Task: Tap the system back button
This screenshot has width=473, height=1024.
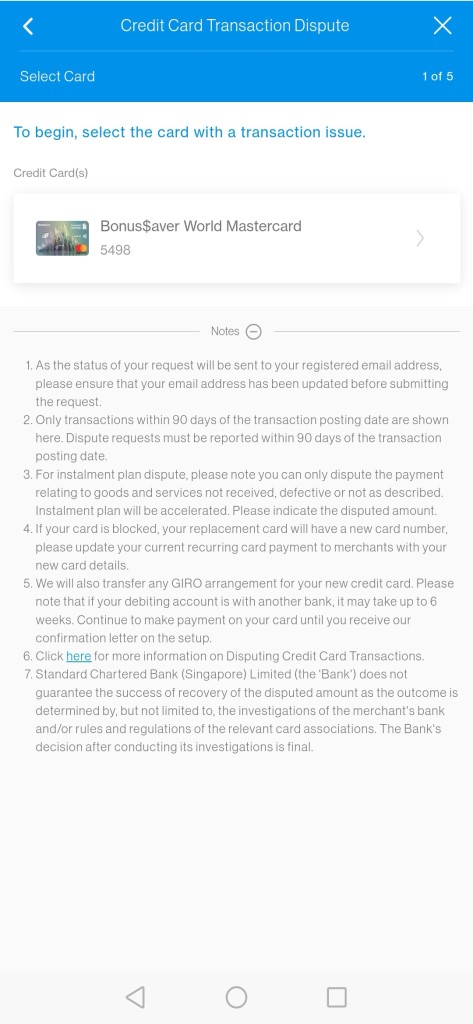Action: click(135, 997)
